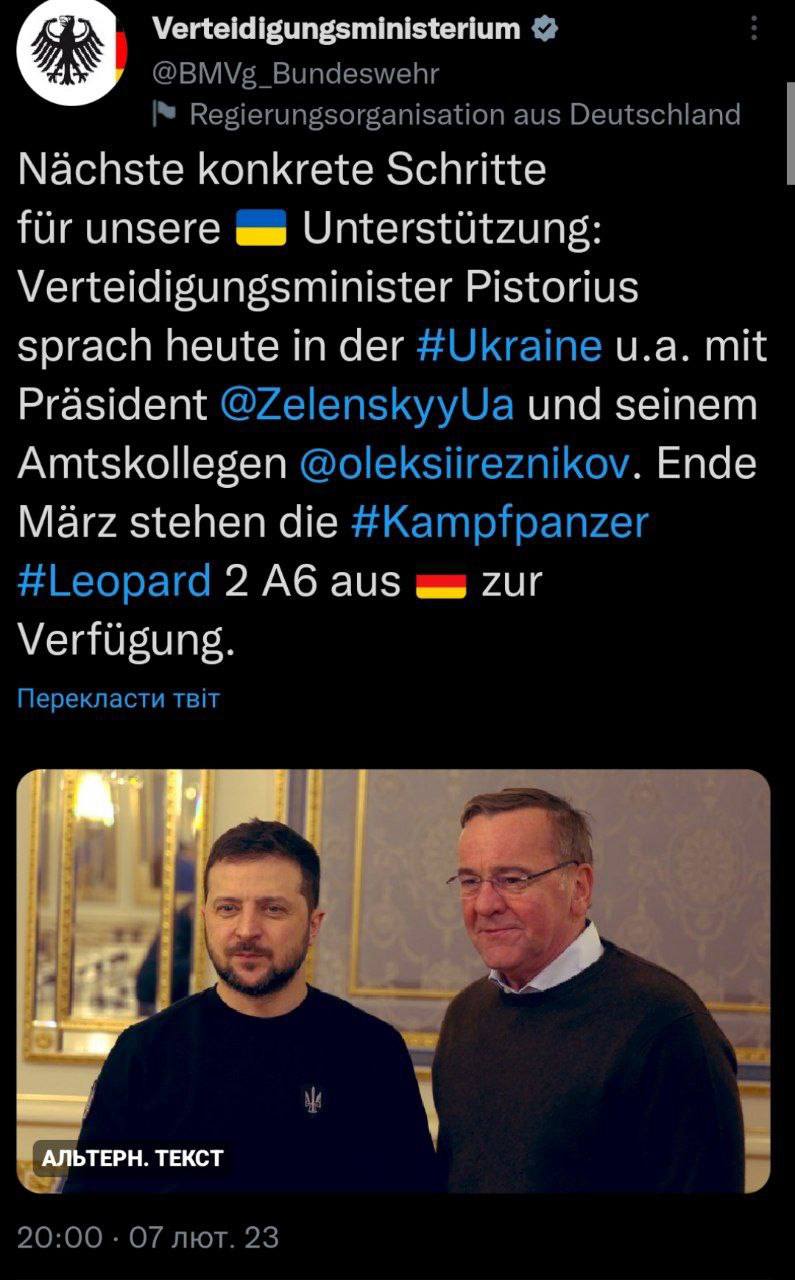Open the #Ukraine hashtag
The height and width of the screenshot is (1280, 795).
click(x=509, y=345)
